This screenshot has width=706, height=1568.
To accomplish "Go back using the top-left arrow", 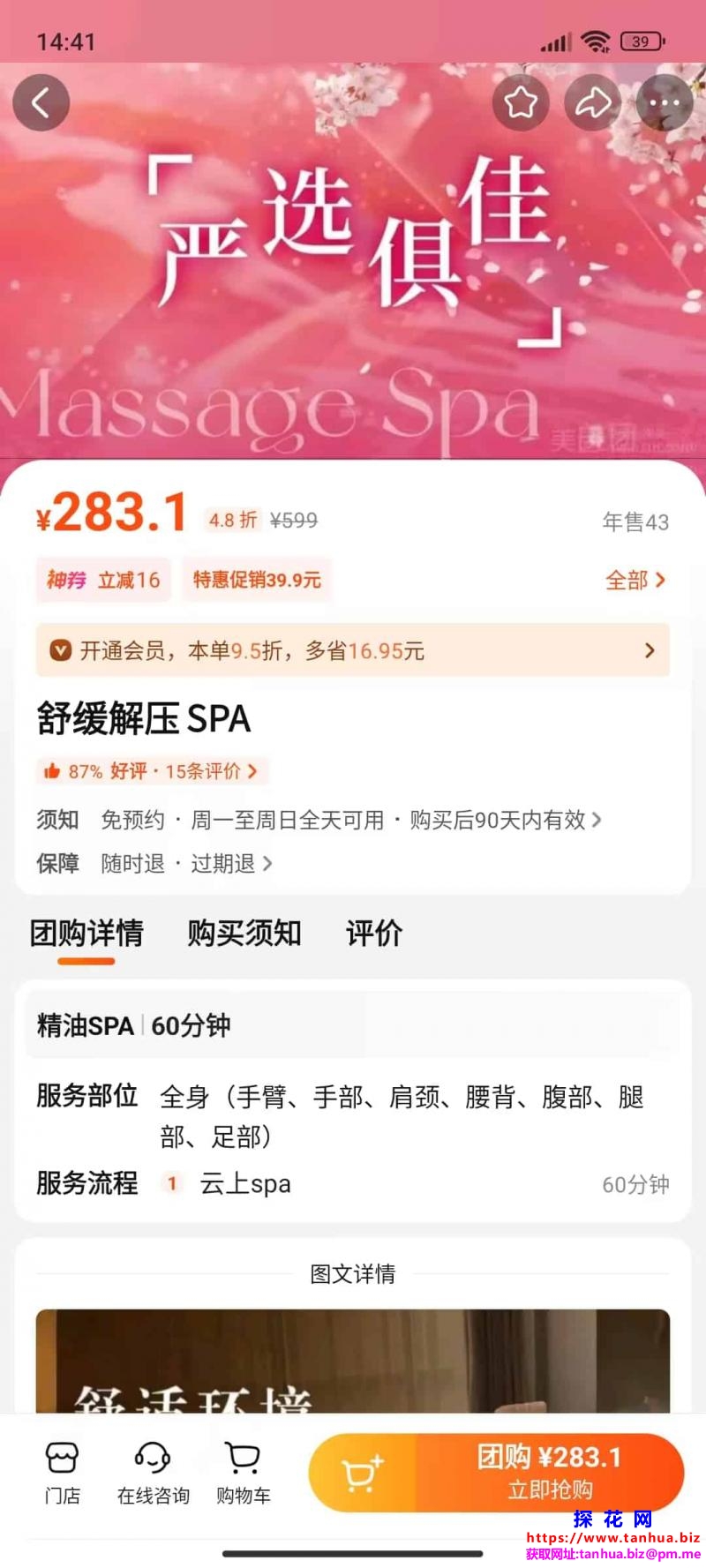I will [41, 103].
